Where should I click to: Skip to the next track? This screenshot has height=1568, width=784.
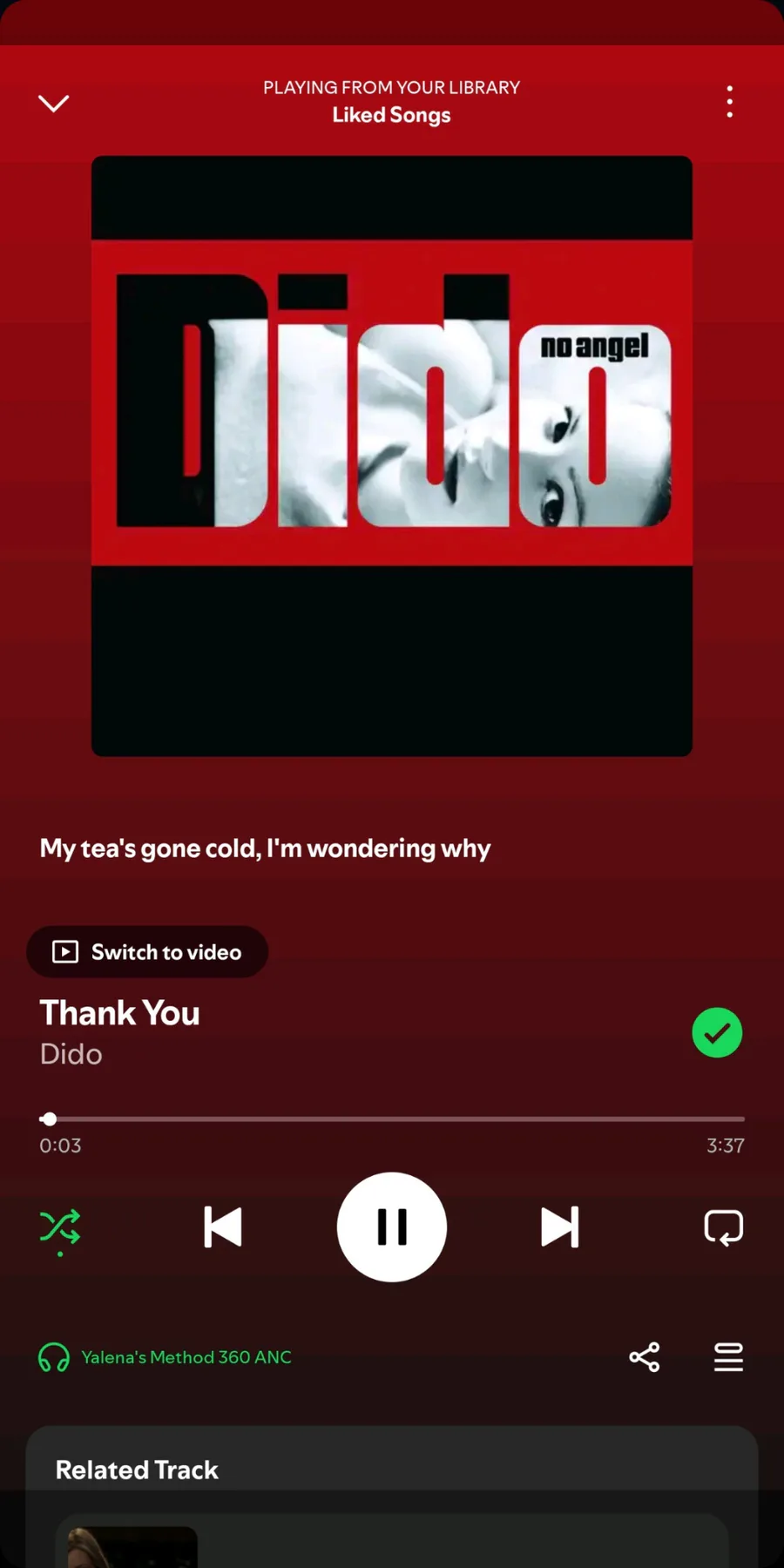559,1227
